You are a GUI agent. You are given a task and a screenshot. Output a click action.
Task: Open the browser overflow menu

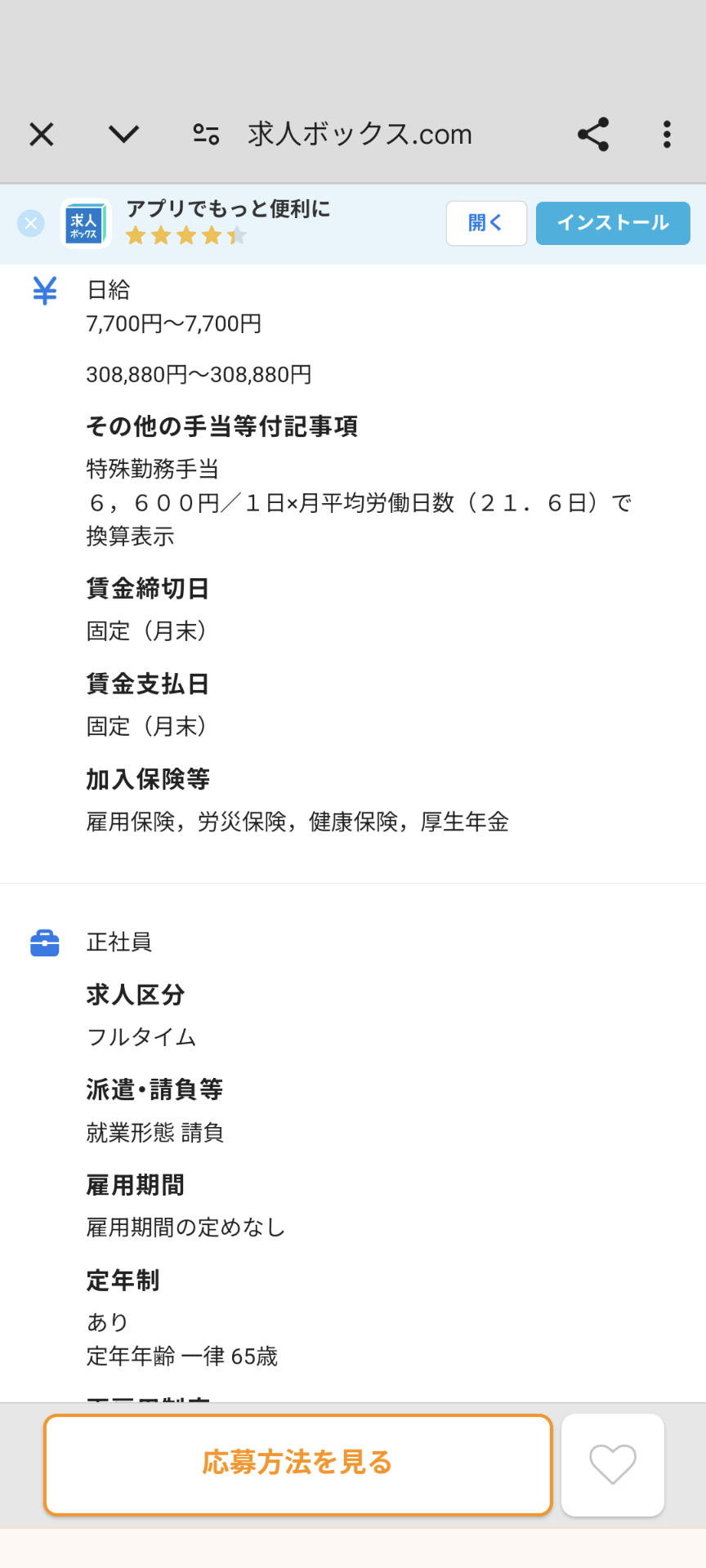click(x=667, y=134)
